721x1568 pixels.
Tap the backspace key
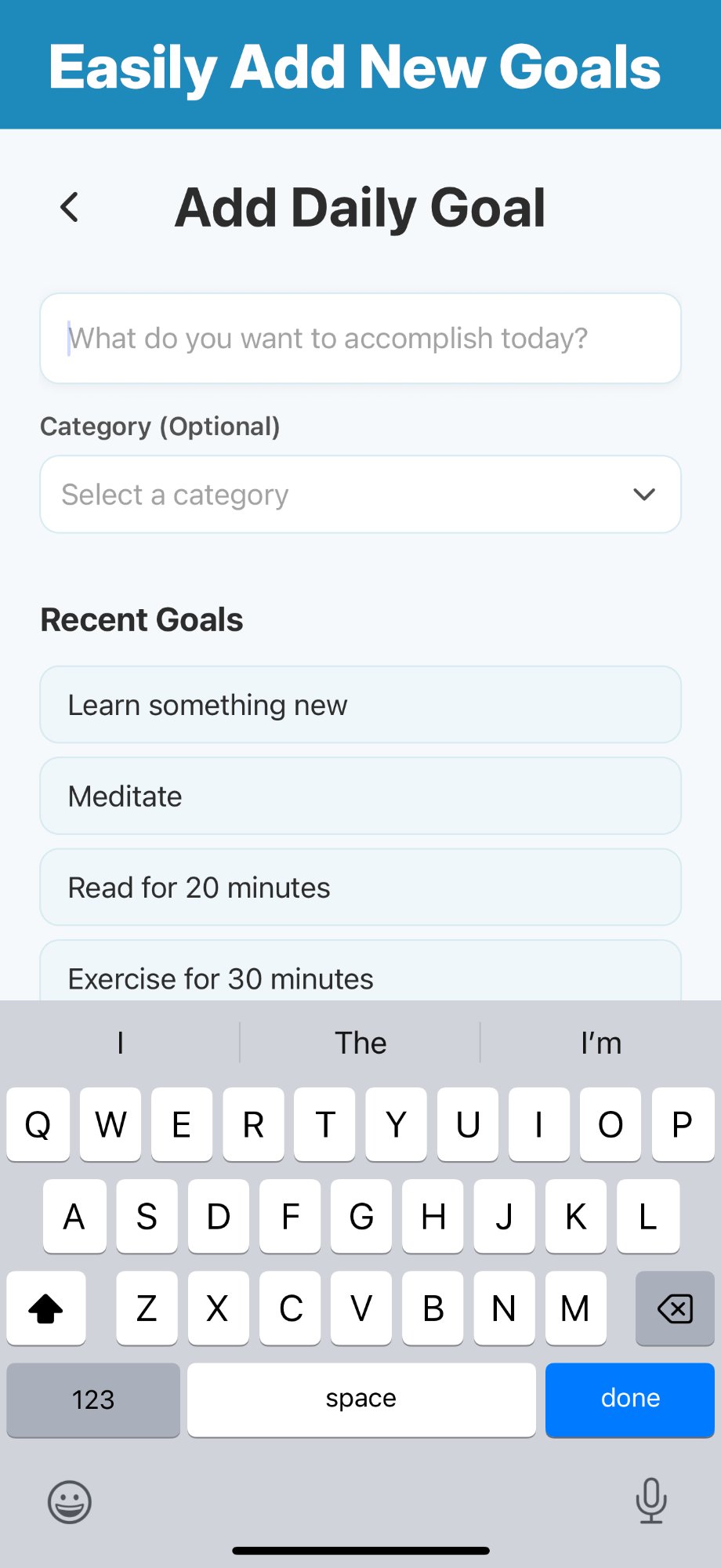tap(674, 1308)
